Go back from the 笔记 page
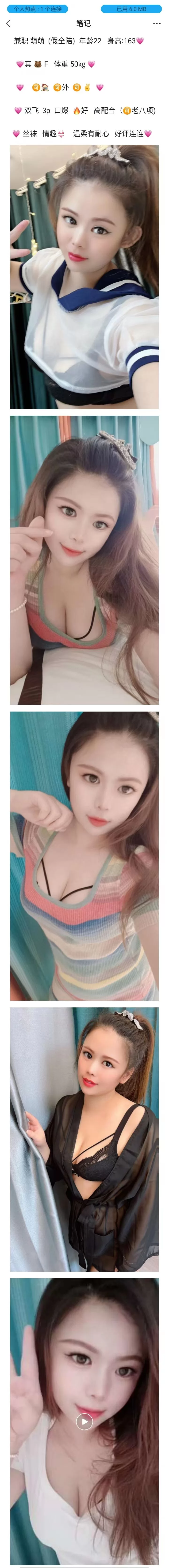The width and height of the screenshot is (169, 1568). click(8, 24)
